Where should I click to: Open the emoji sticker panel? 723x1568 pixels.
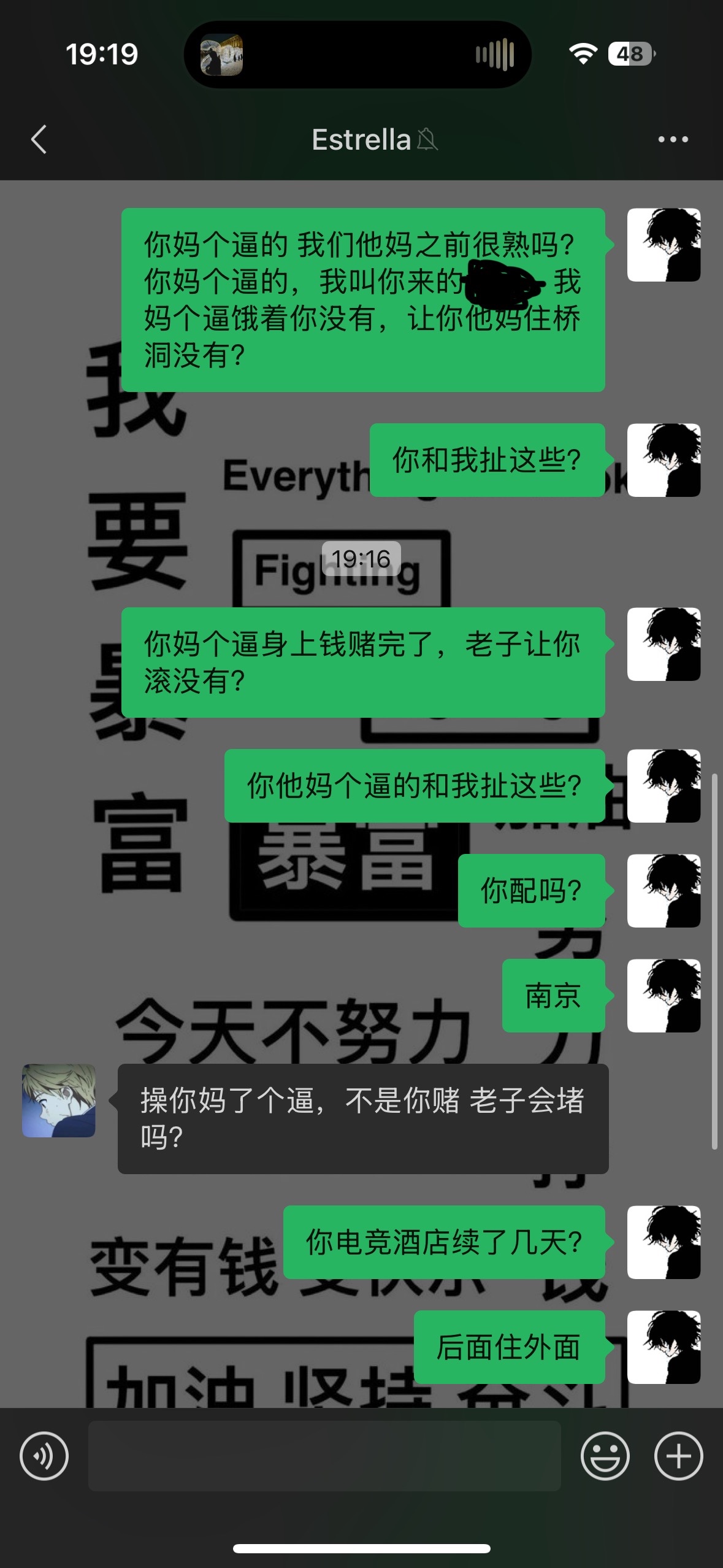[x=605, y=1456]
